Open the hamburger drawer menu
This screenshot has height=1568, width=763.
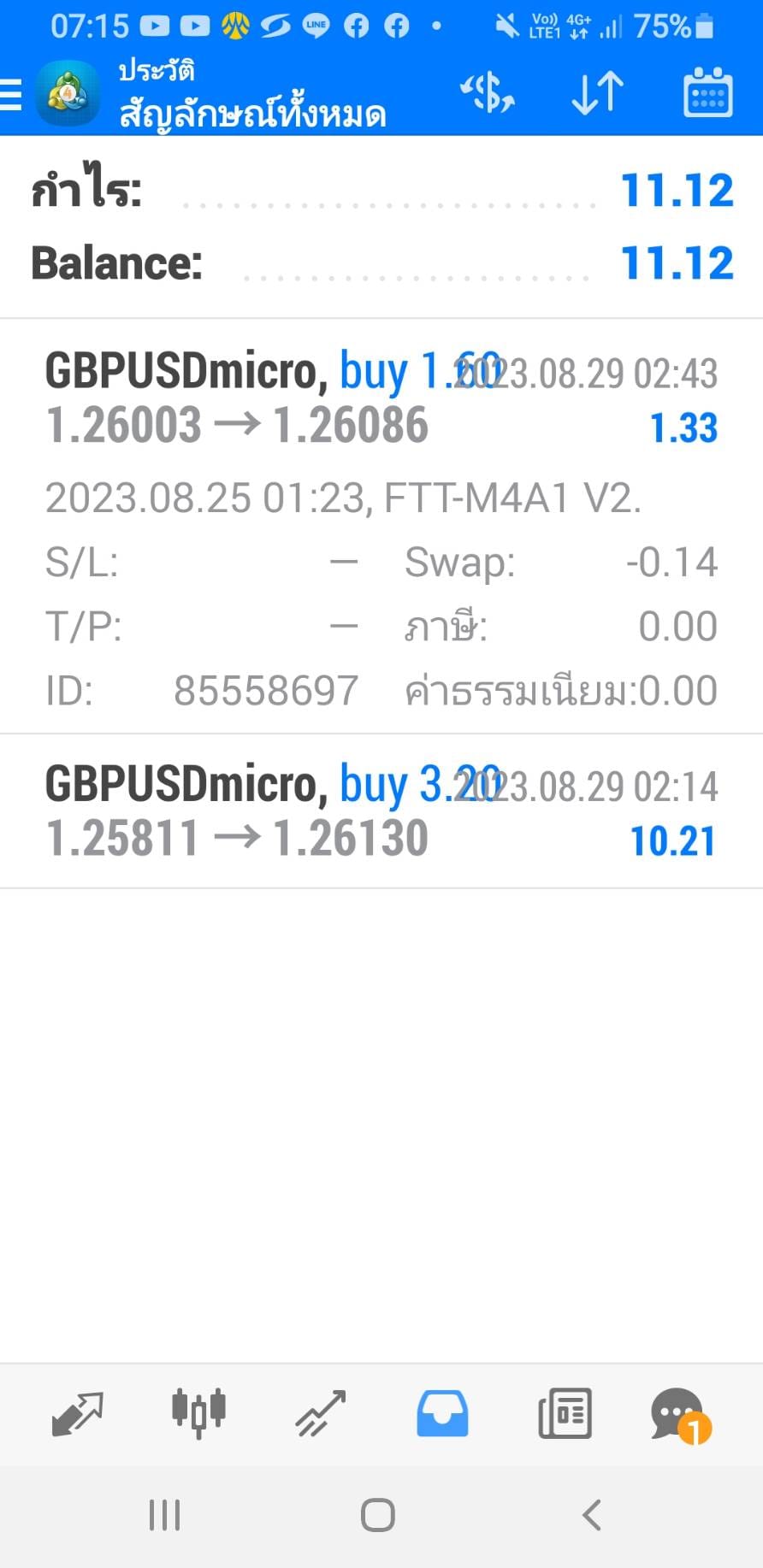[10, 95]
